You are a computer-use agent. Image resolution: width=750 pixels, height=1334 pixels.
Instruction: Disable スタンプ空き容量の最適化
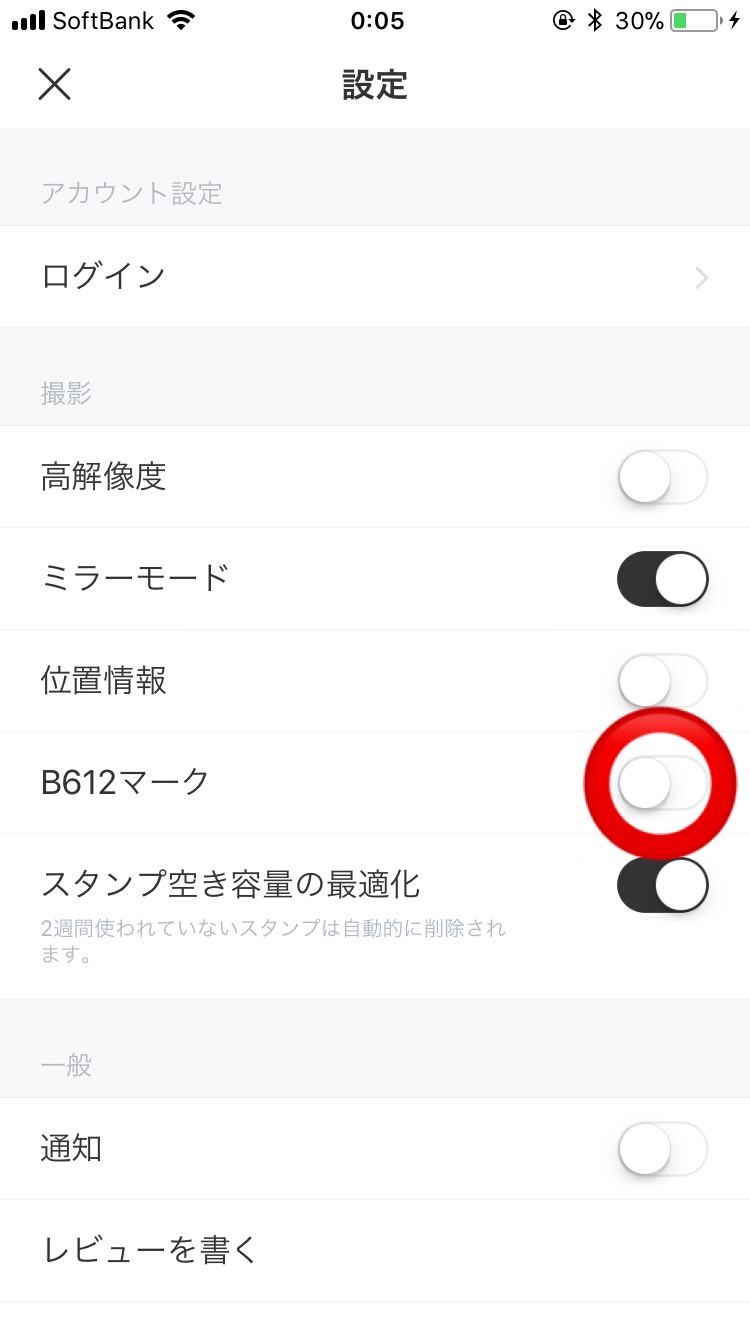click(663, 886)
